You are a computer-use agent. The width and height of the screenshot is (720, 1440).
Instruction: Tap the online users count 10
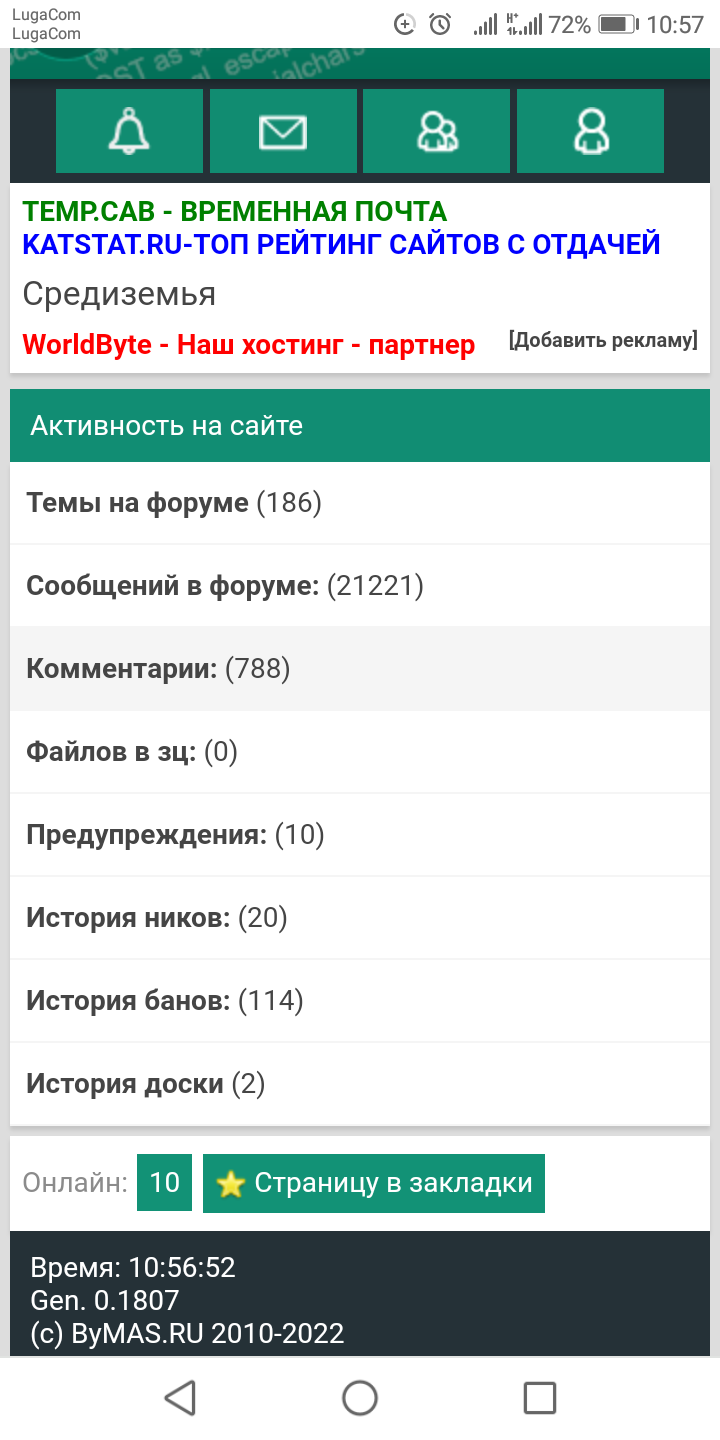click(164, 1183)
